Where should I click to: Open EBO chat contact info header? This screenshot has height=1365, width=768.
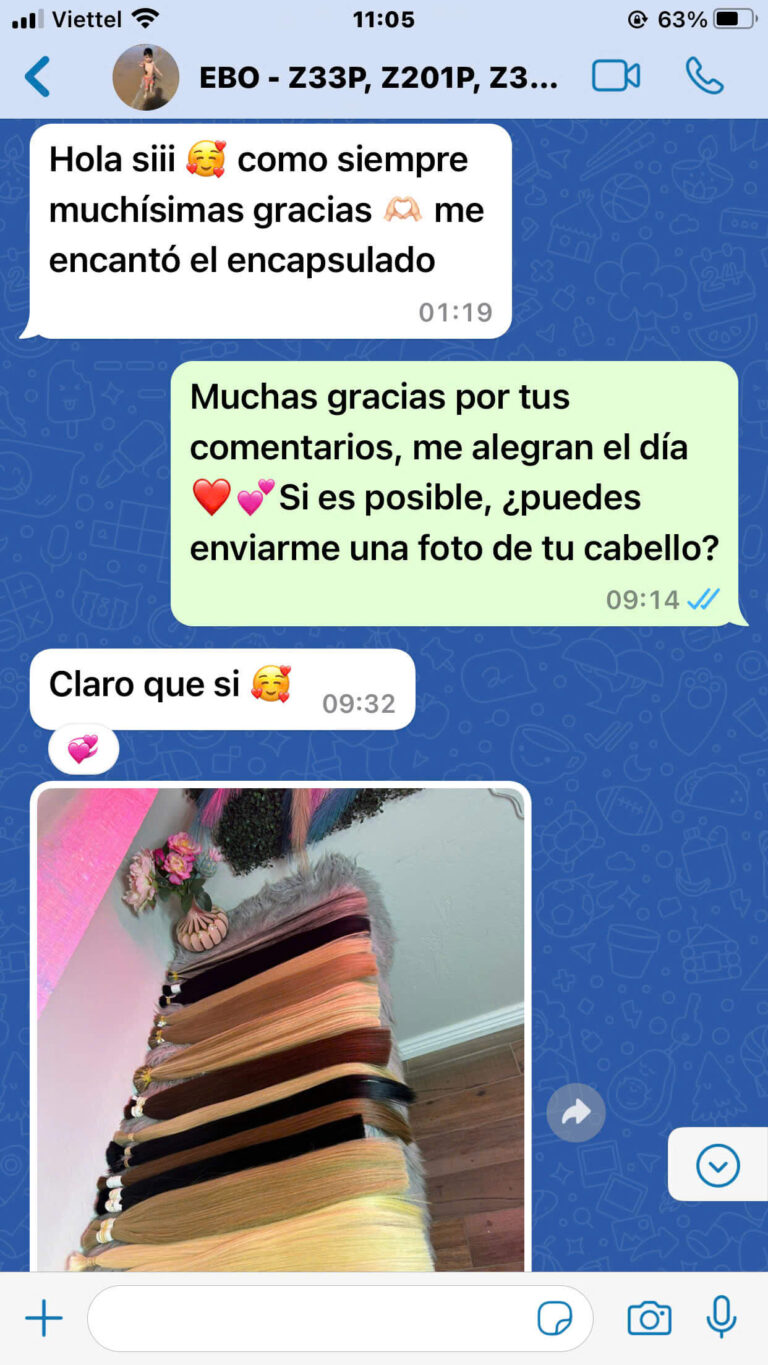point(378,78)
